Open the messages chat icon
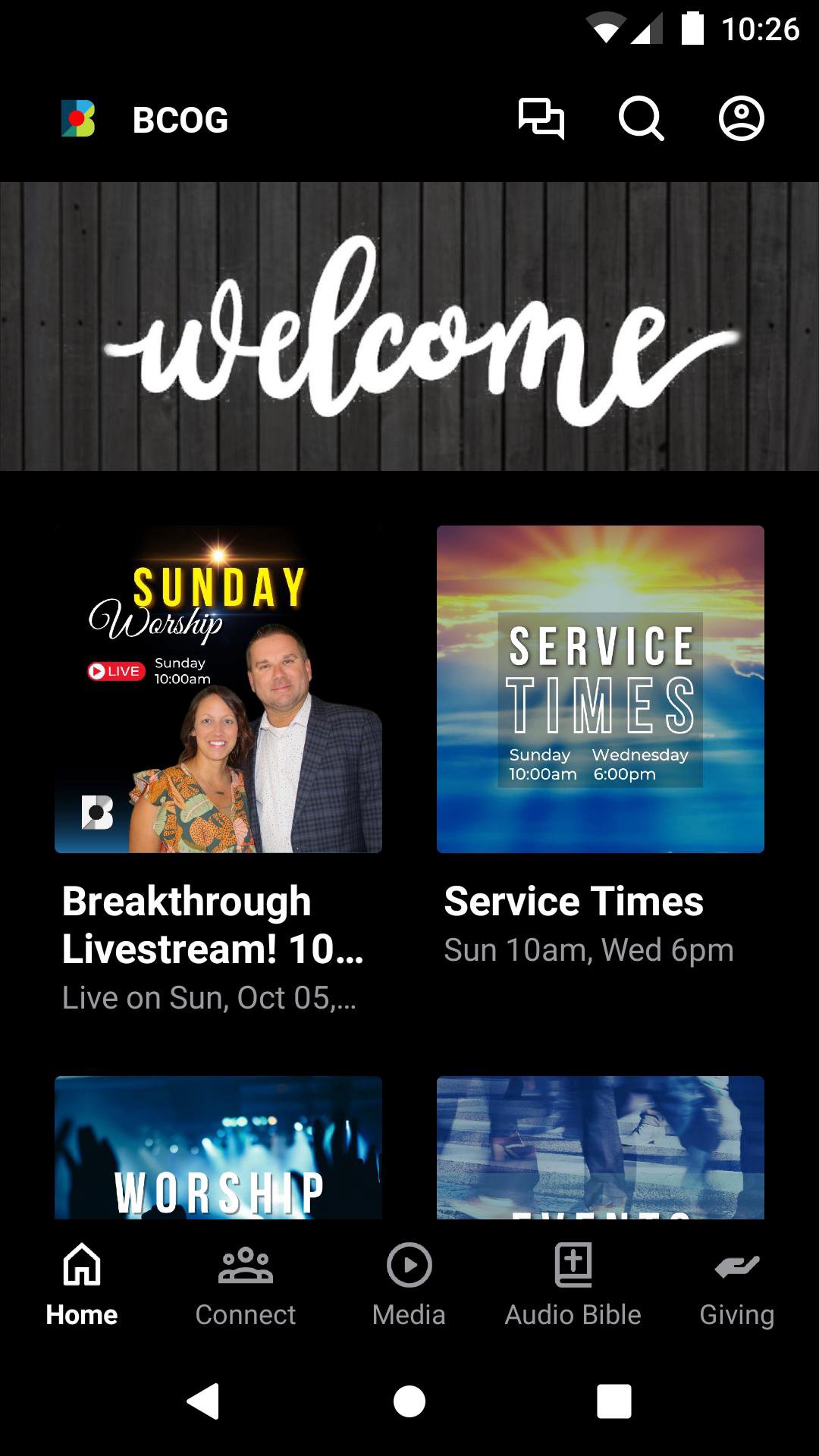The image size is (819, 1456). pos(541,119)
